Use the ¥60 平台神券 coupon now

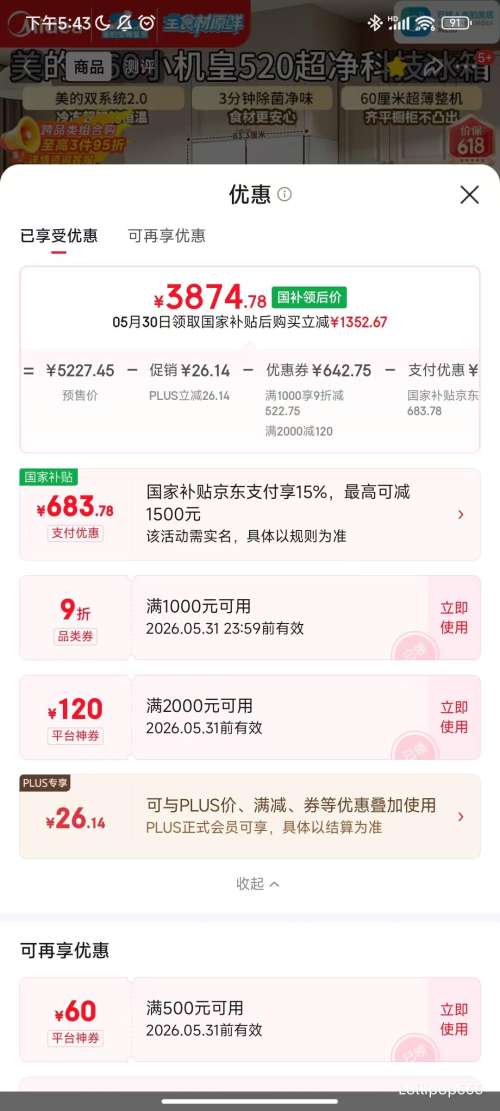454,1019
